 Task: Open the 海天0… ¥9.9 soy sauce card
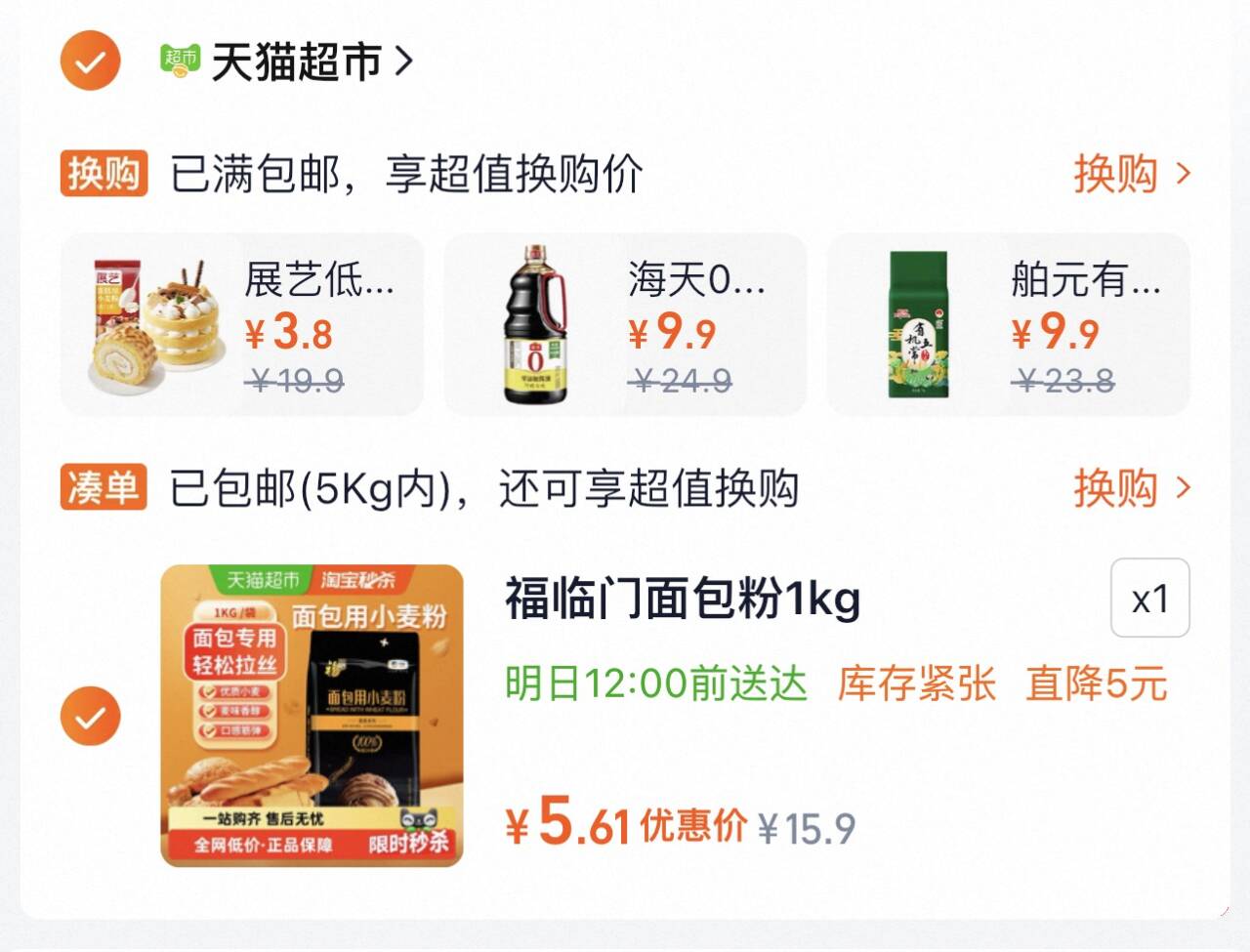[x=625, y=324]
